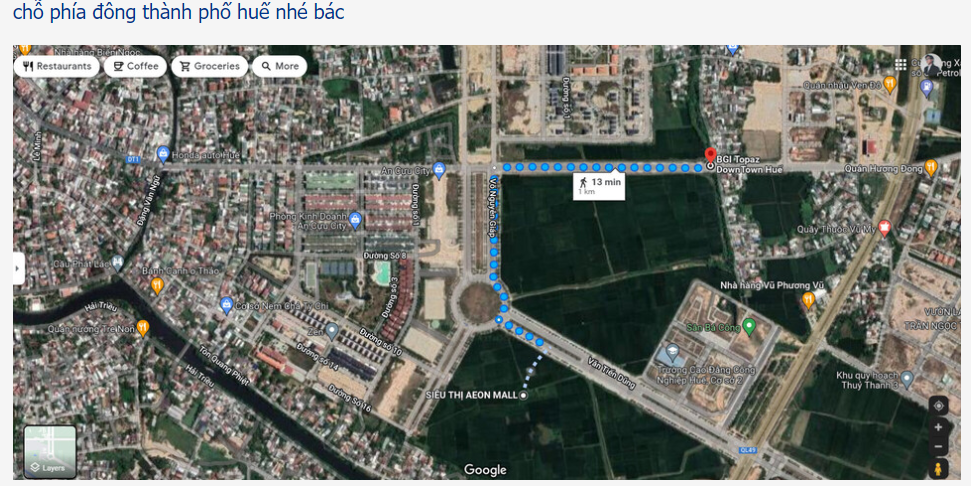Open the An Cựu City place marker
The height and width of the screenshot is (486, 971).
click(x=439, y=168)
